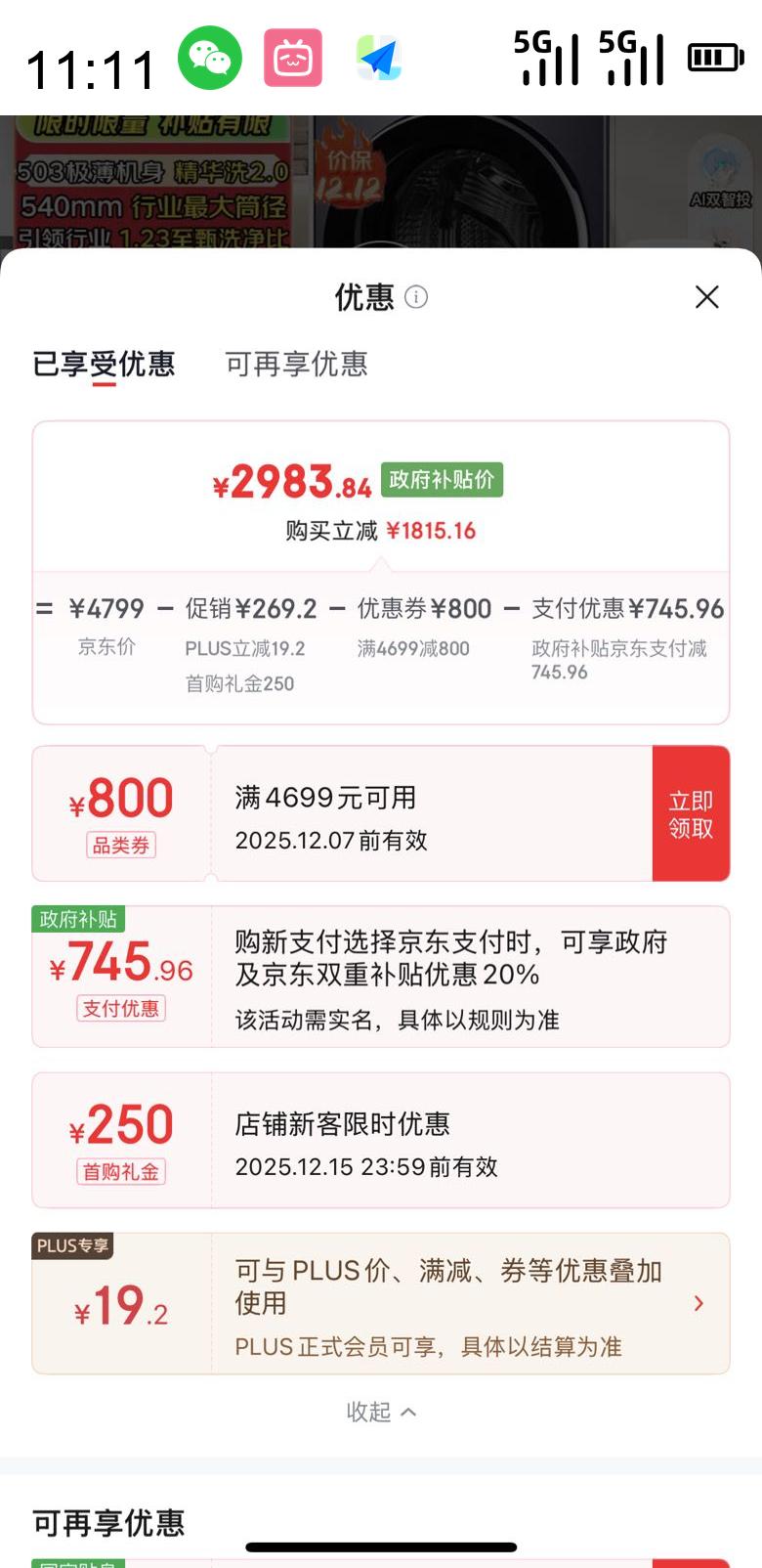Viewport: 762px width, 1568px height.
Task: Click the 首购礼金 tag under ¥250
Action: pos(119,1171)
